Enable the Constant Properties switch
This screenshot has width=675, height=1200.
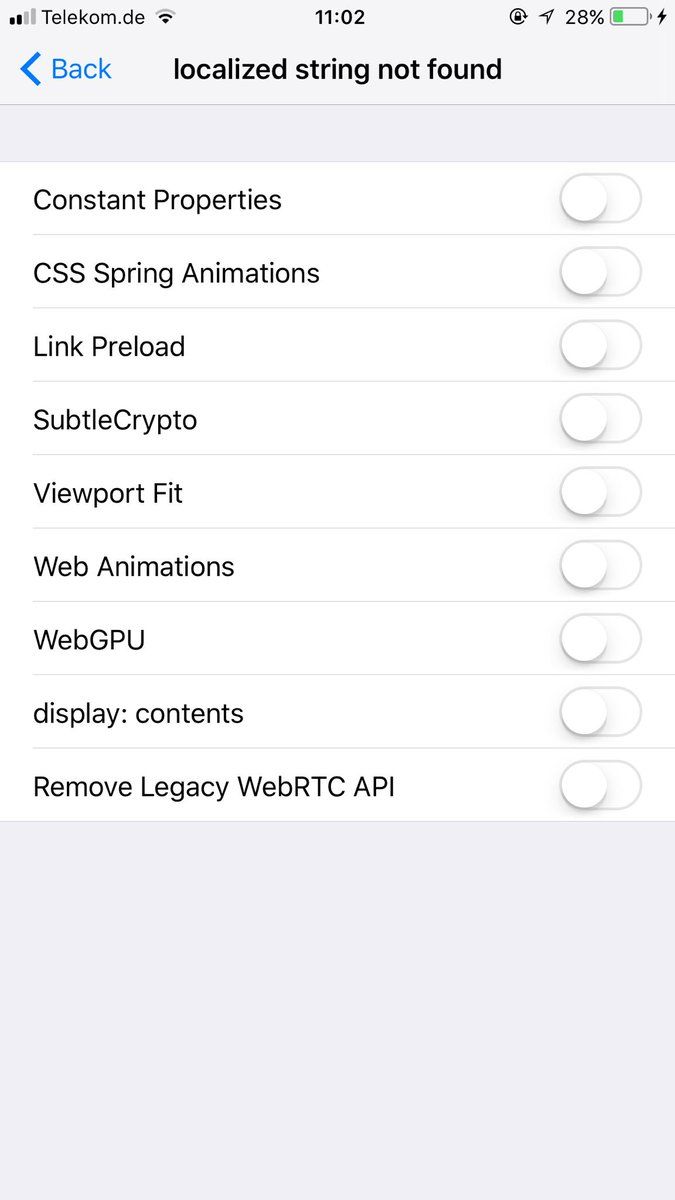click(600, 199)
